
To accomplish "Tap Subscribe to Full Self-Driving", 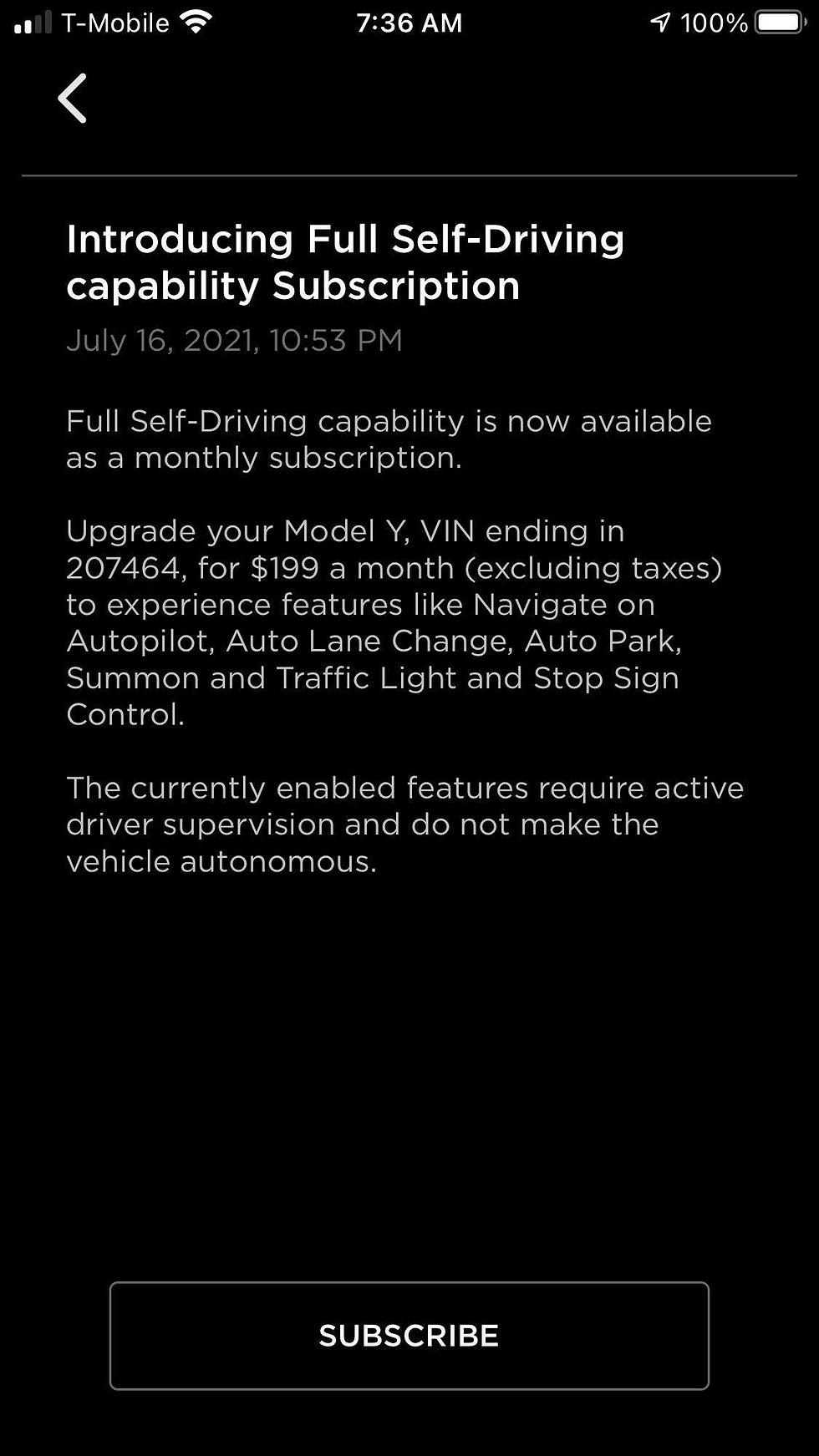I will [x=409, y=1335].
